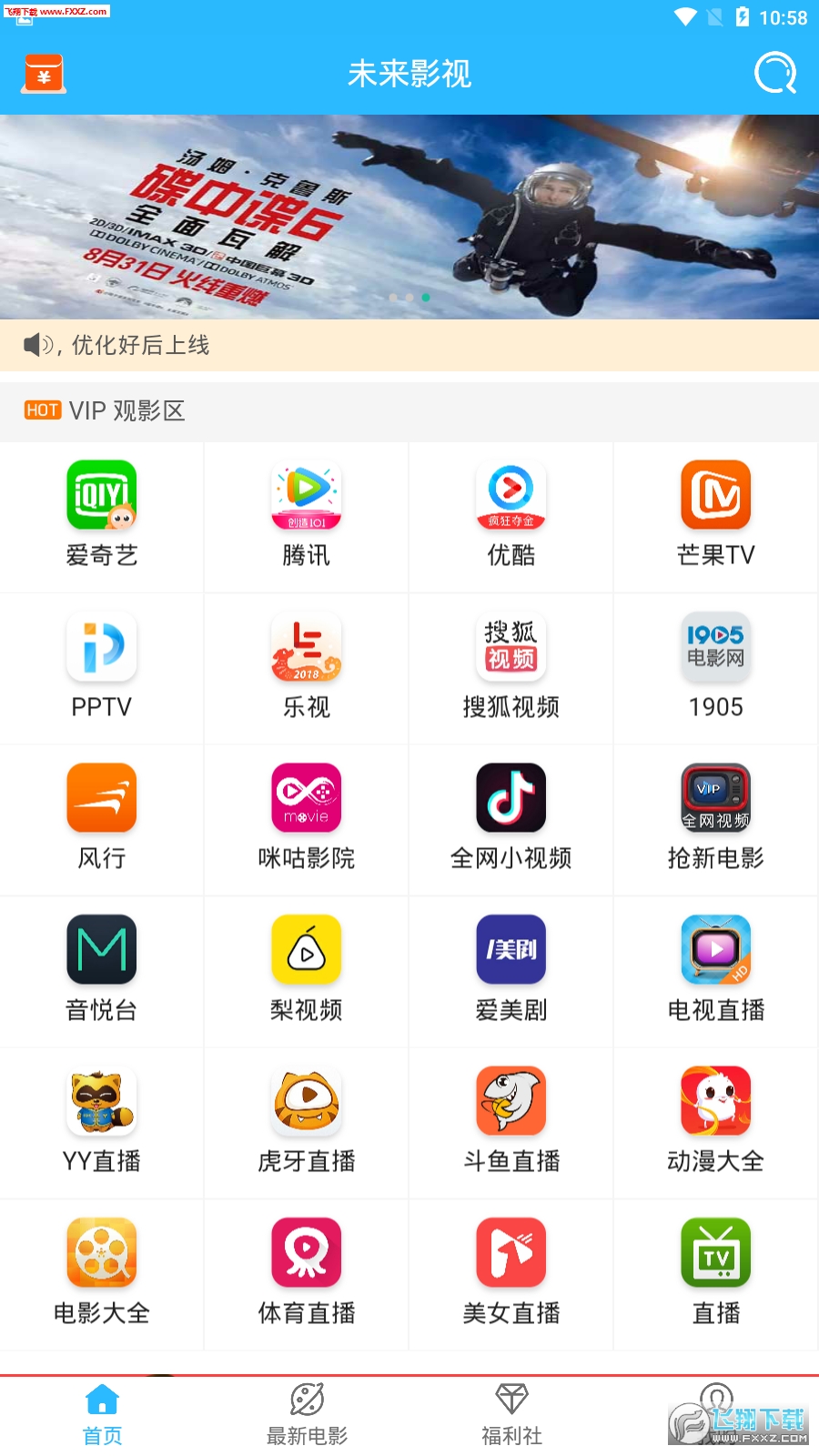The image size is (819, 1456).
Task: Open PPTV
Action: pyautogui.click(x=102, y=667)
